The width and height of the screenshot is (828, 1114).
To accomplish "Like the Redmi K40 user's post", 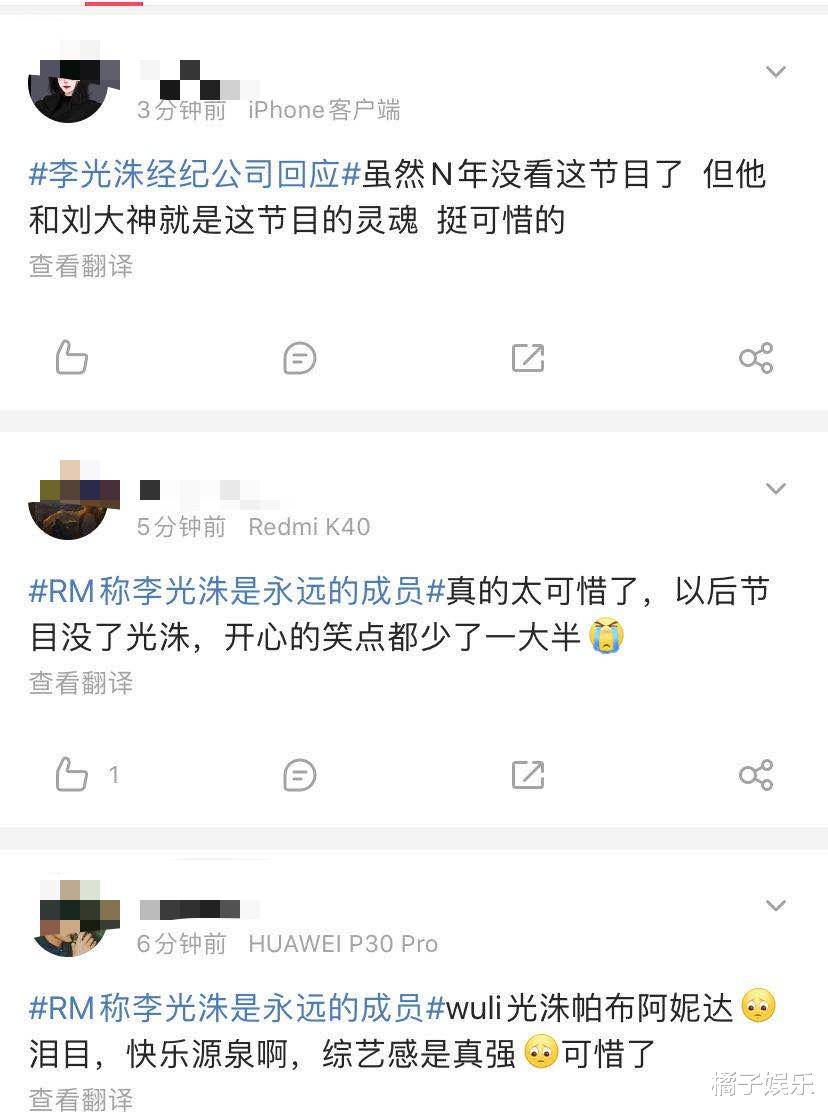I will pos(71,774).
